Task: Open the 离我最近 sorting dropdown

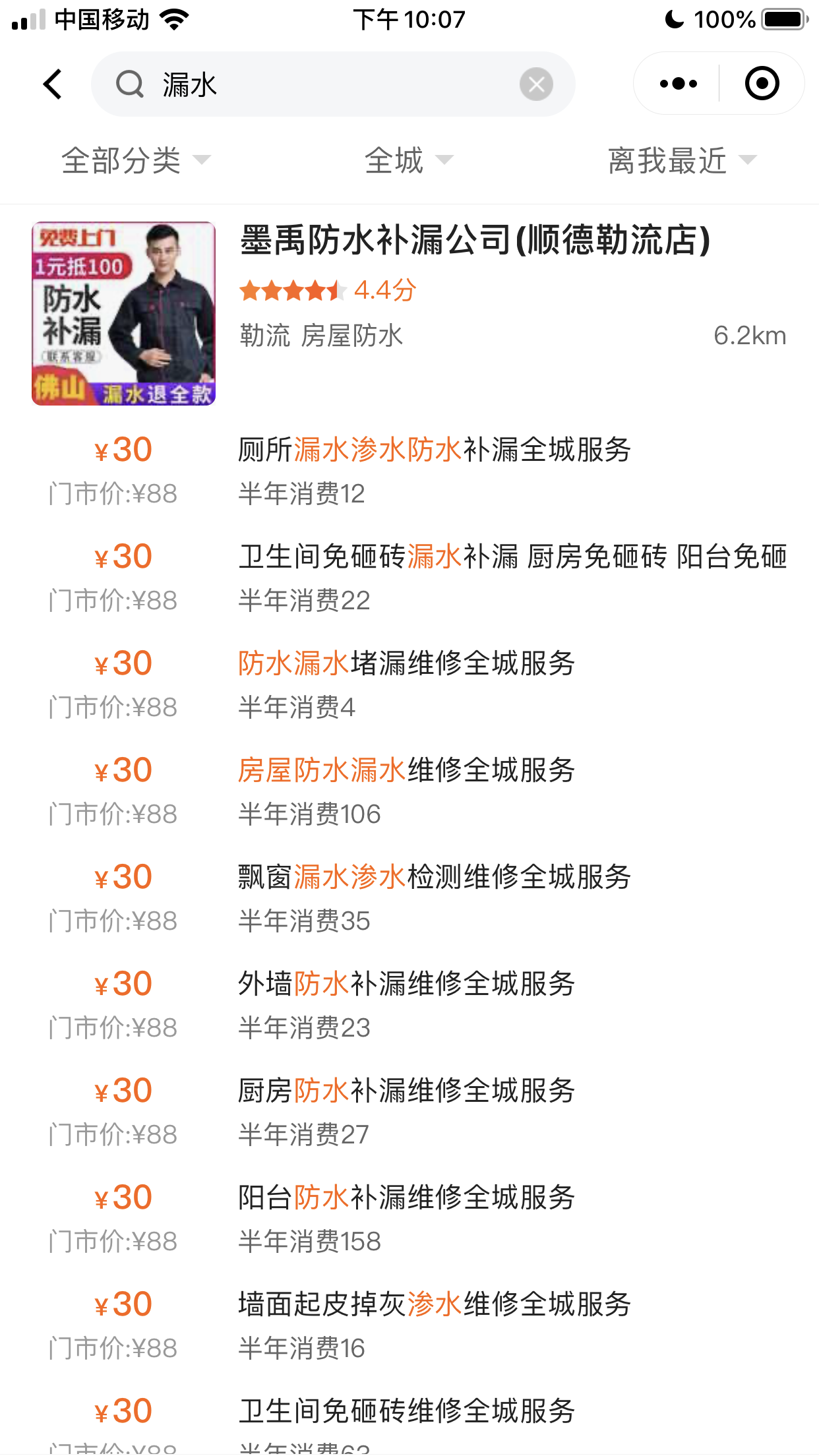Action: tap(681, 160)
